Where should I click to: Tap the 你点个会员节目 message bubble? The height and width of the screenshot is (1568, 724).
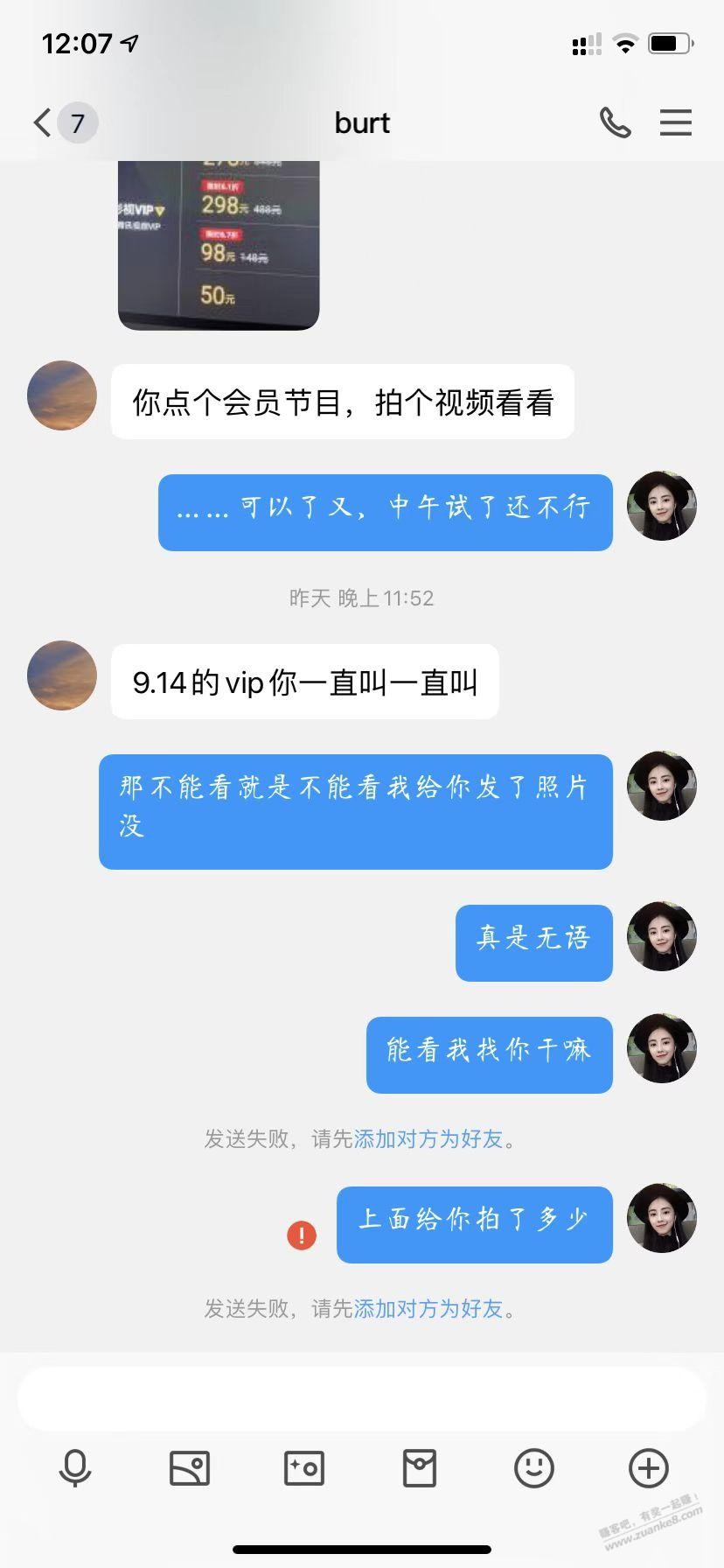click(x=341, y=401)
